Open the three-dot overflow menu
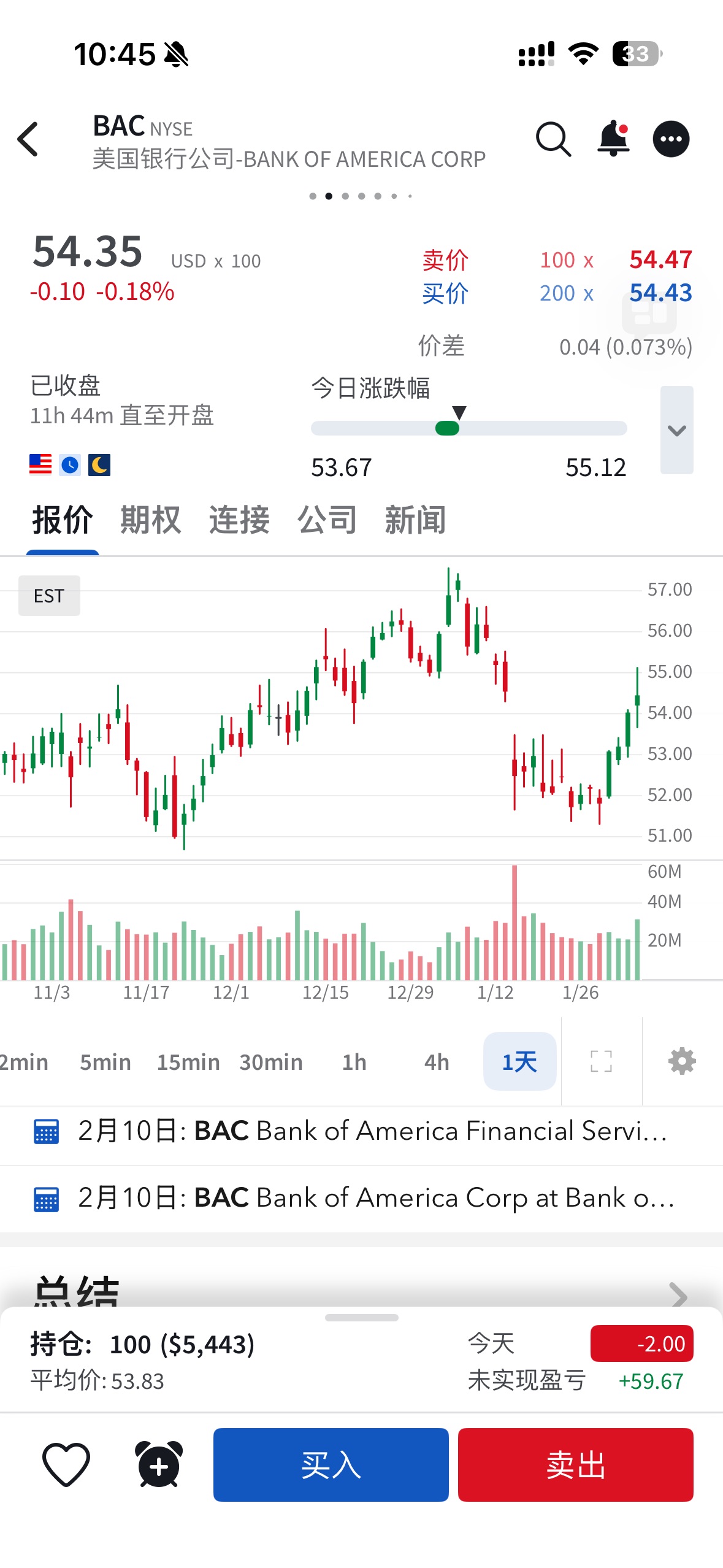723x1568 pixels. 671,140
